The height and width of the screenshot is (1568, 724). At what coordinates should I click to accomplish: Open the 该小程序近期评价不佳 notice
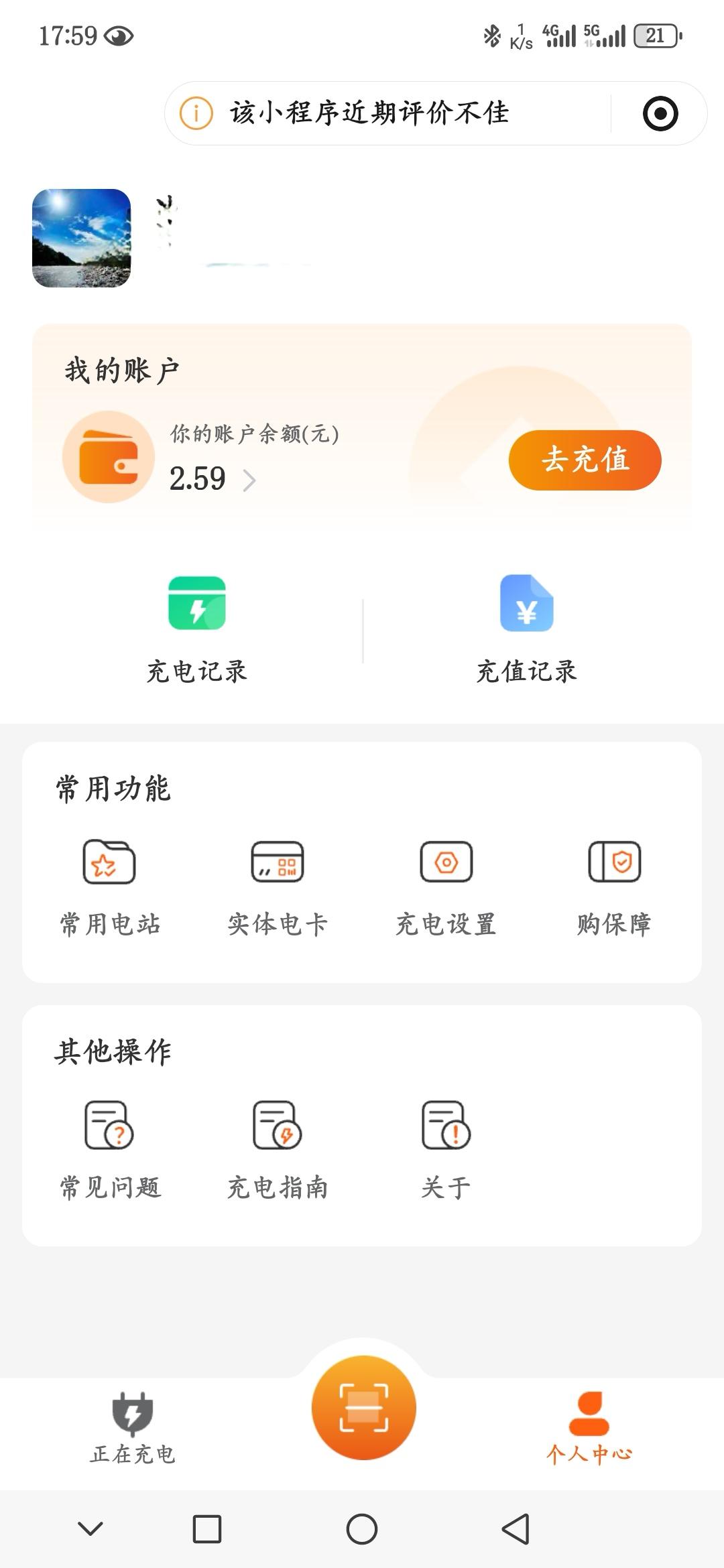pos(369,113)
